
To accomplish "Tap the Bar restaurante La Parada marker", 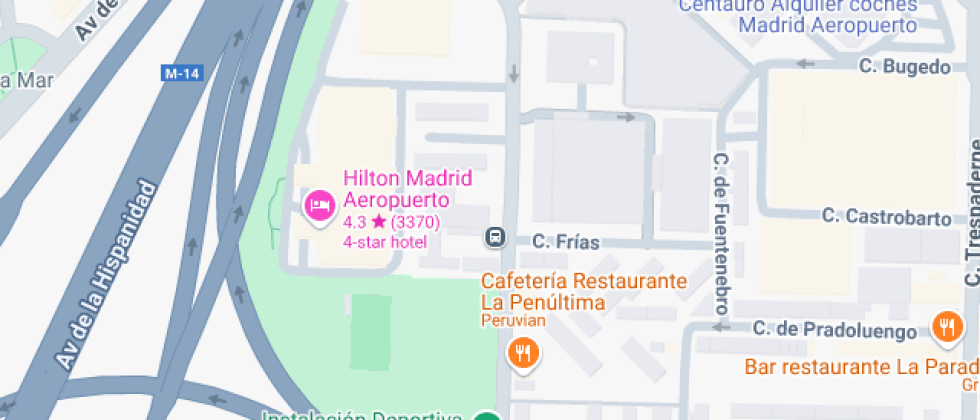I will click(x=945, y=326).
